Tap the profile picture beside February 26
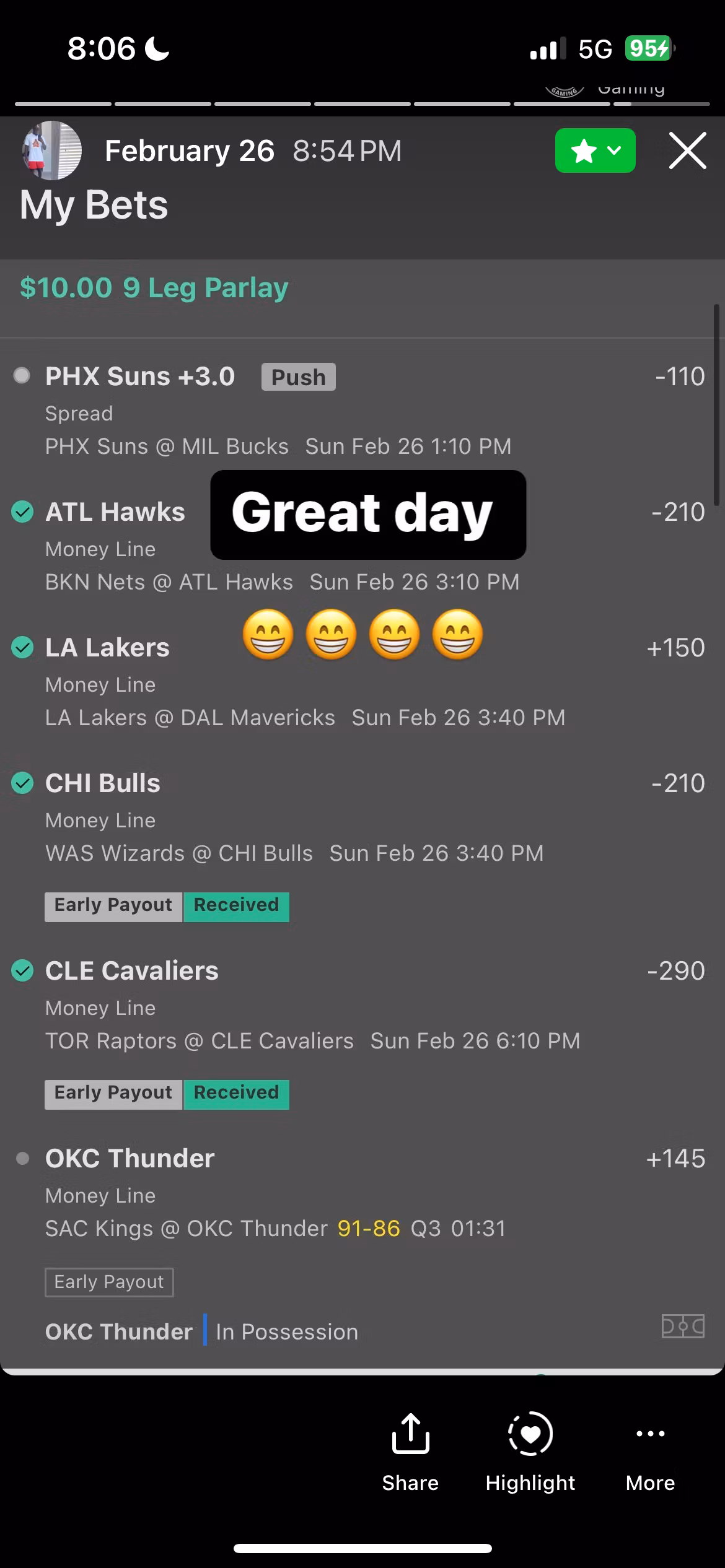 coord(52,150)
